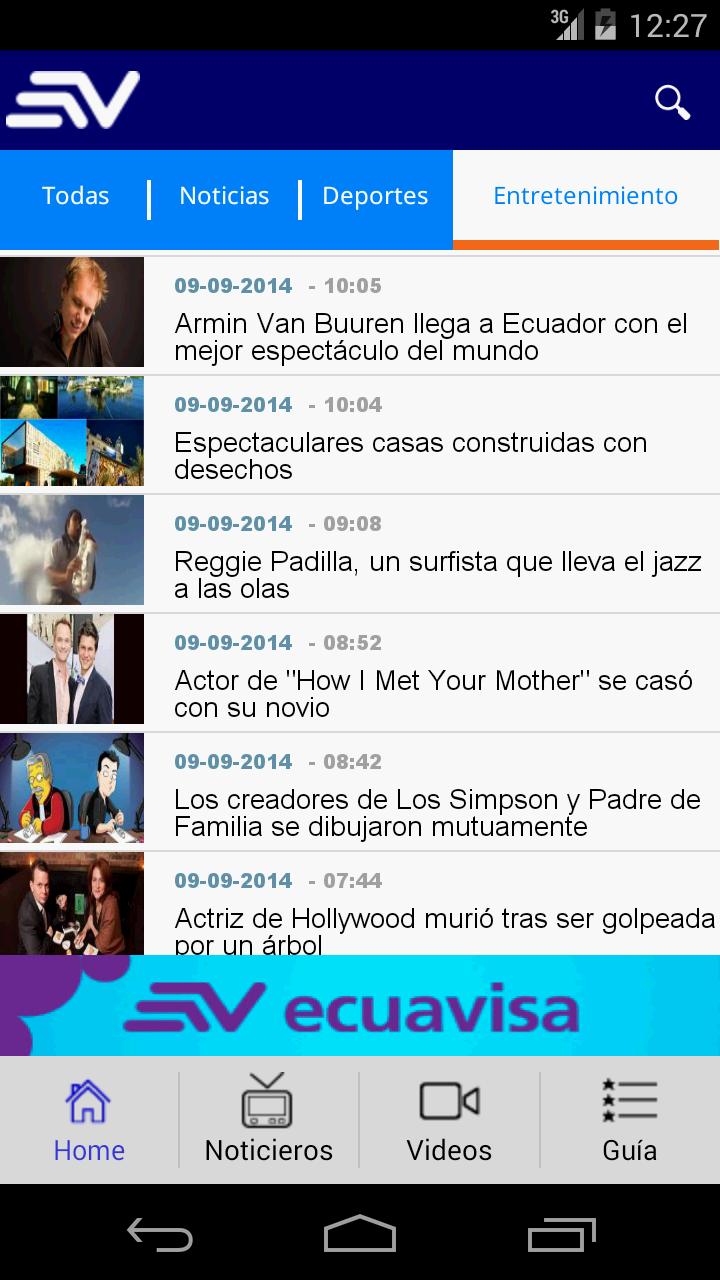
Task: Go back with the system back button
Action: [x=160, y=1234]
